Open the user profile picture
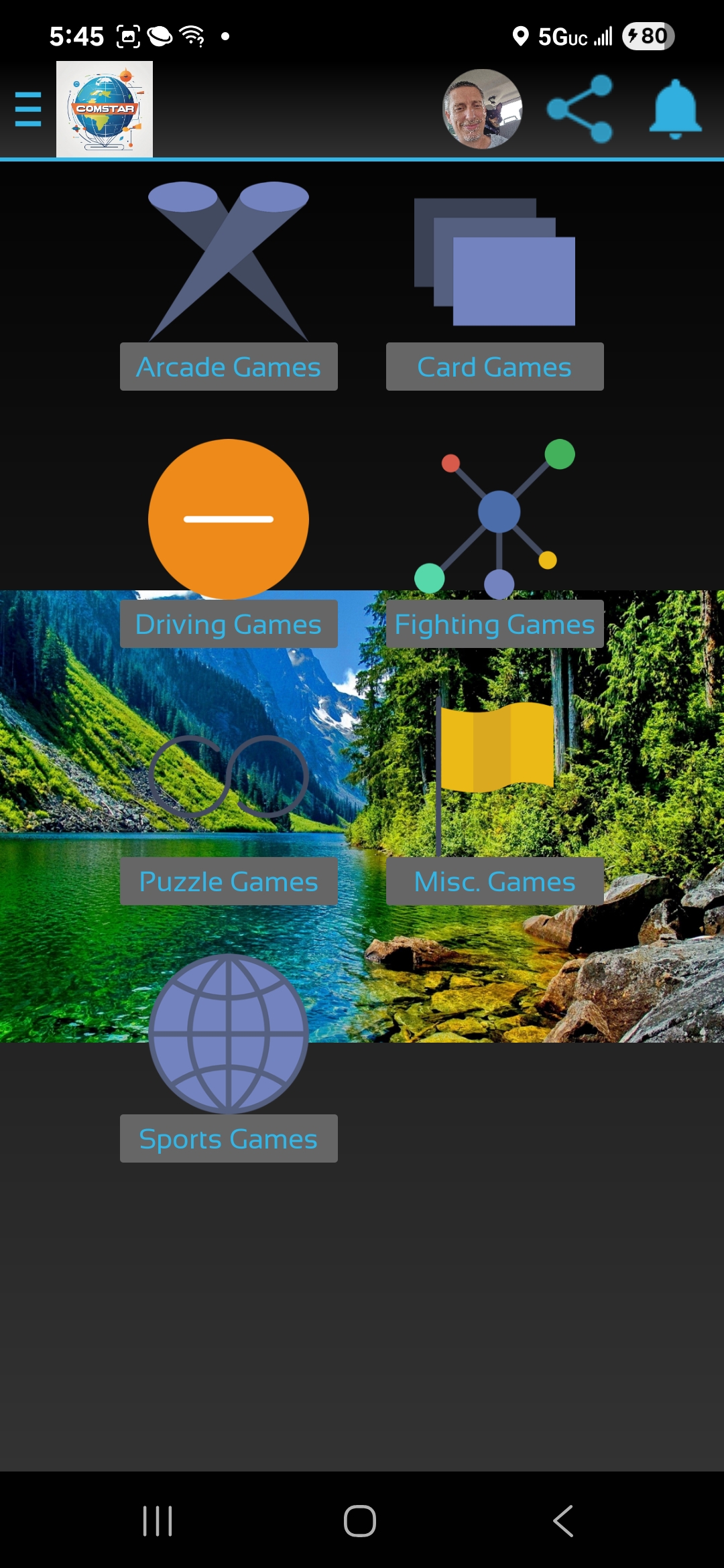 (x=482, y=109)
